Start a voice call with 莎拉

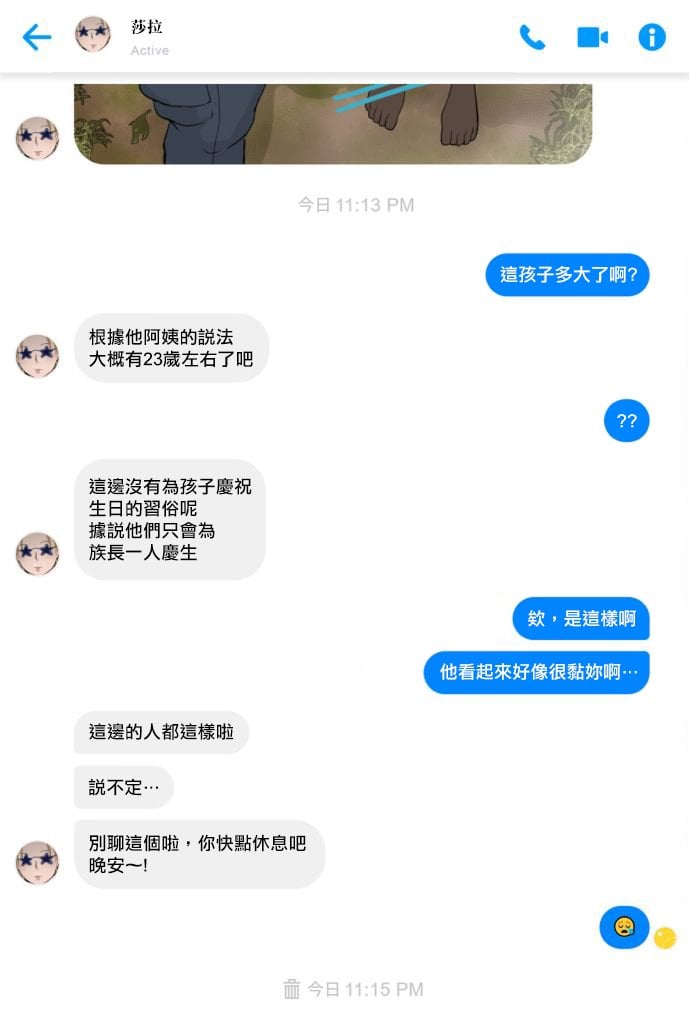[x=531, y=38]
